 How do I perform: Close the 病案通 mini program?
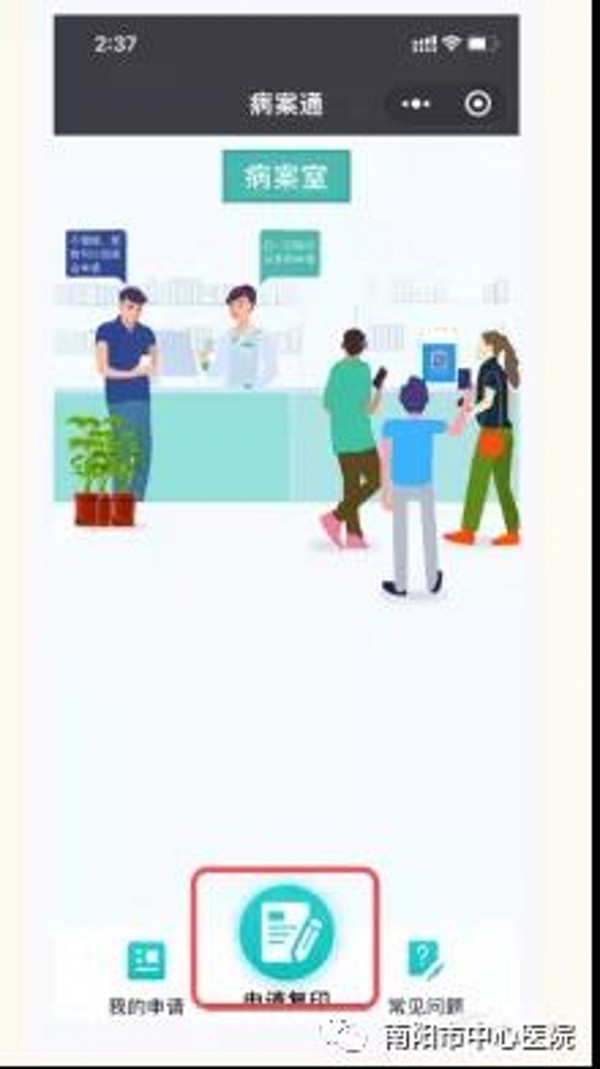tap(478, 104)
